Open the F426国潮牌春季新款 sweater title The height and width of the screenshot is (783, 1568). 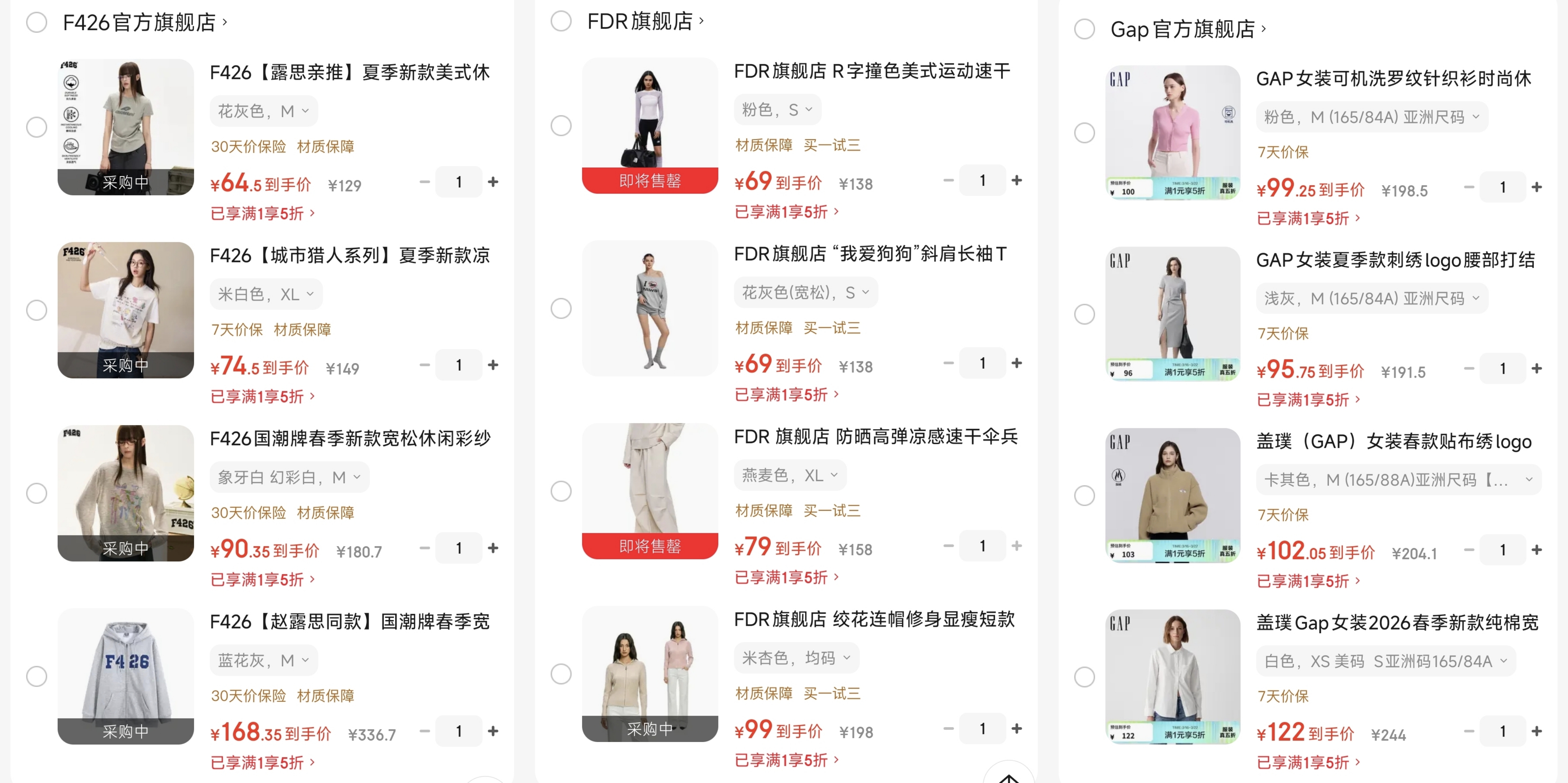click(x=350, y=438)
